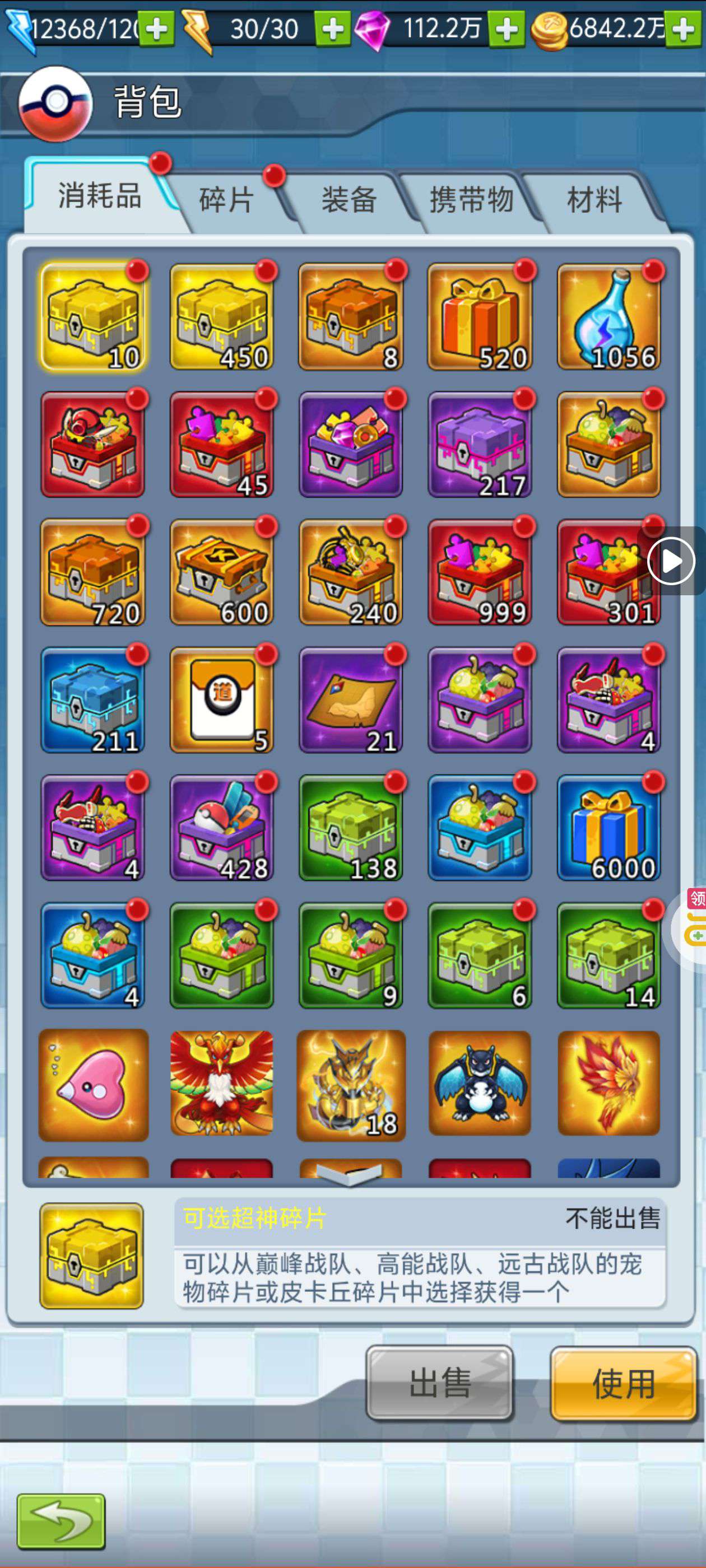Open the 材料 tab
Image resolution: width=706 pixels, height=1568 pixels.
pyautogui.click(x=594, y=200)
